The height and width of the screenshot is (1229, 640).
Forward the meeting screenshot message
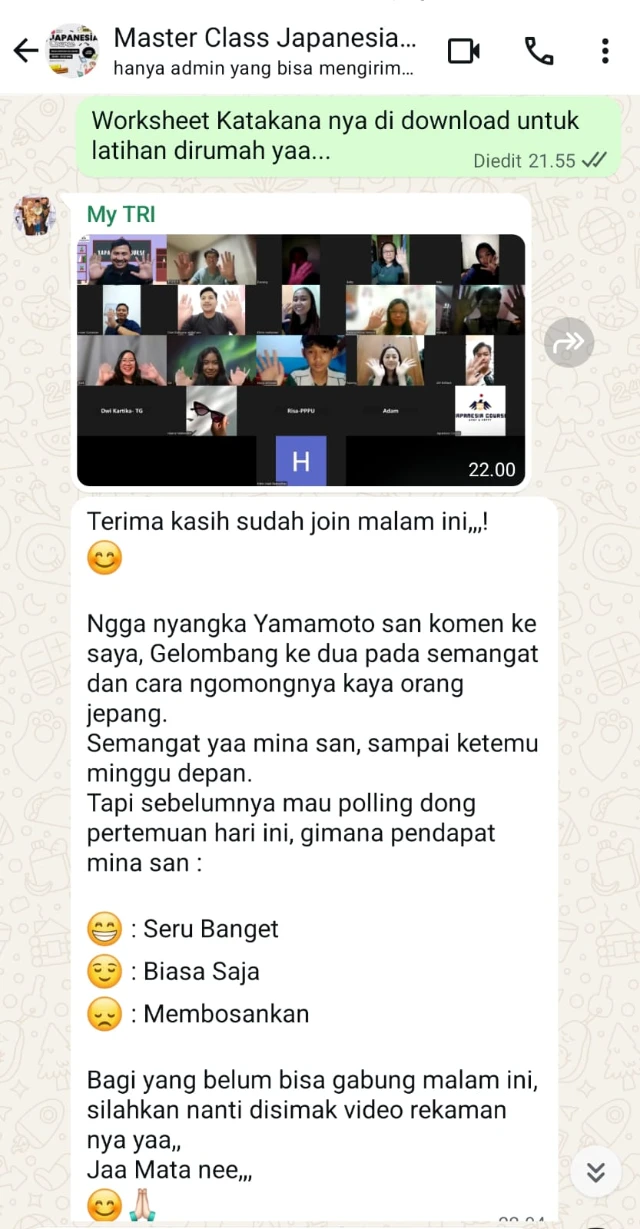click(569, 343)
